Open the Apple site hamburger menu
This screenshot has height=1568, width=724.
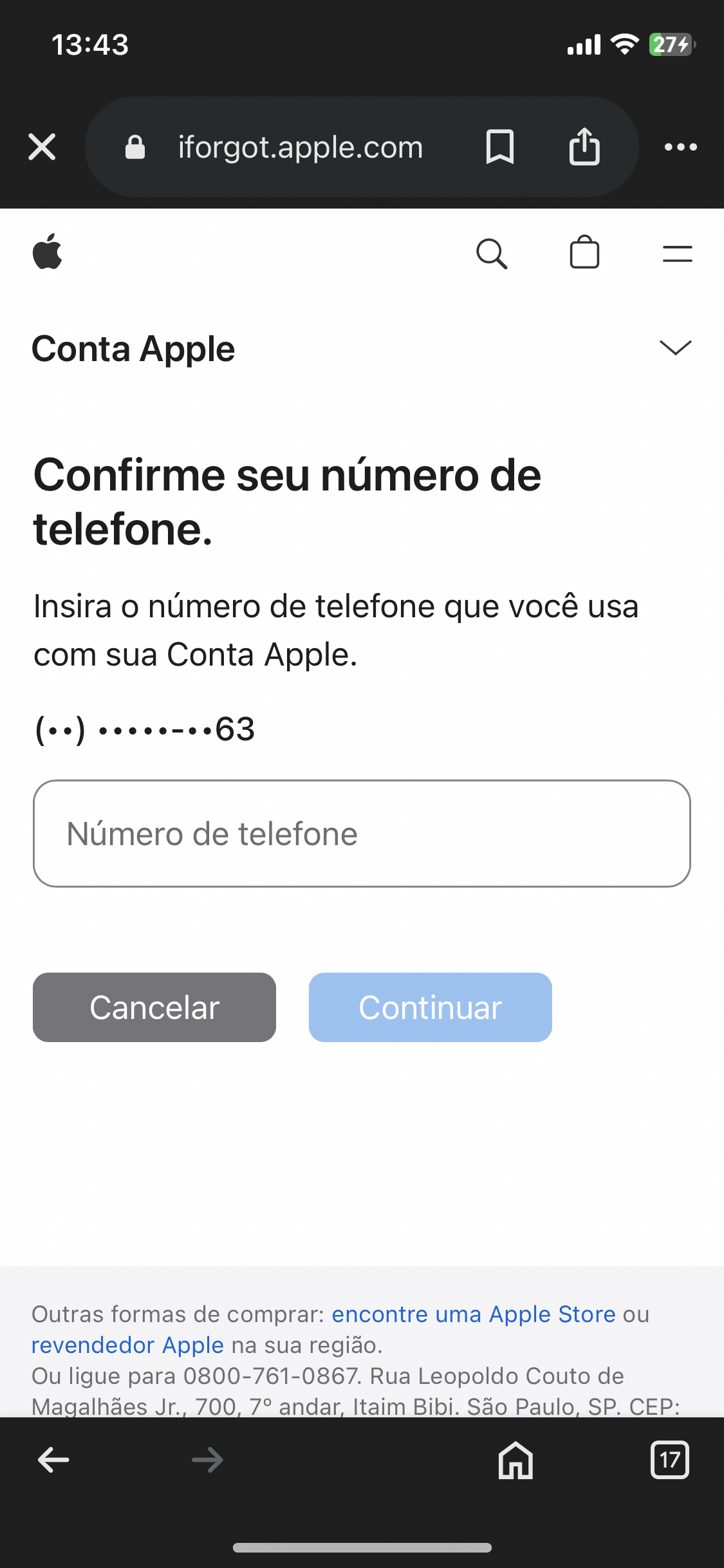tap(677, 254)
